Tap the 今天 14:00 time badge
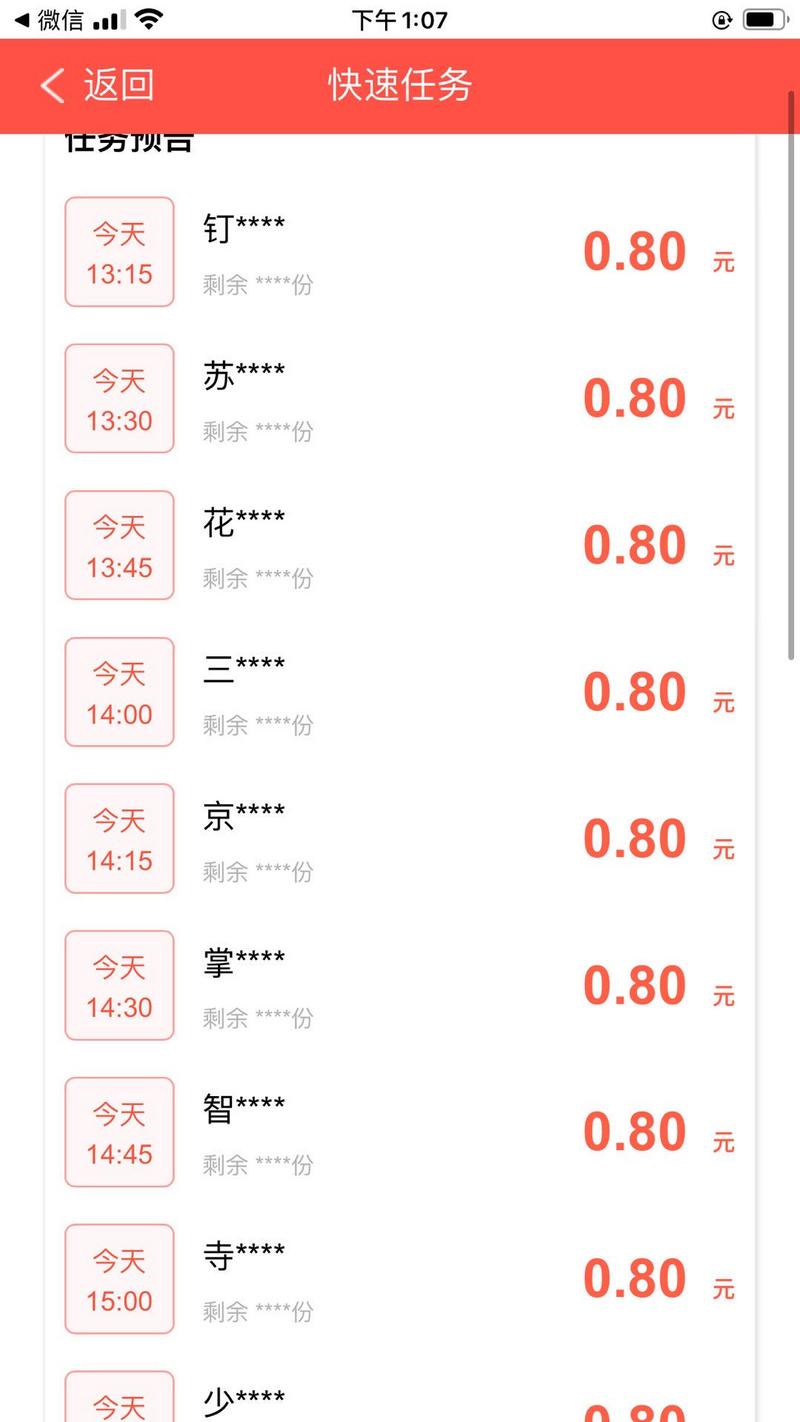The image size is (800, 1422). click(119, 691)
